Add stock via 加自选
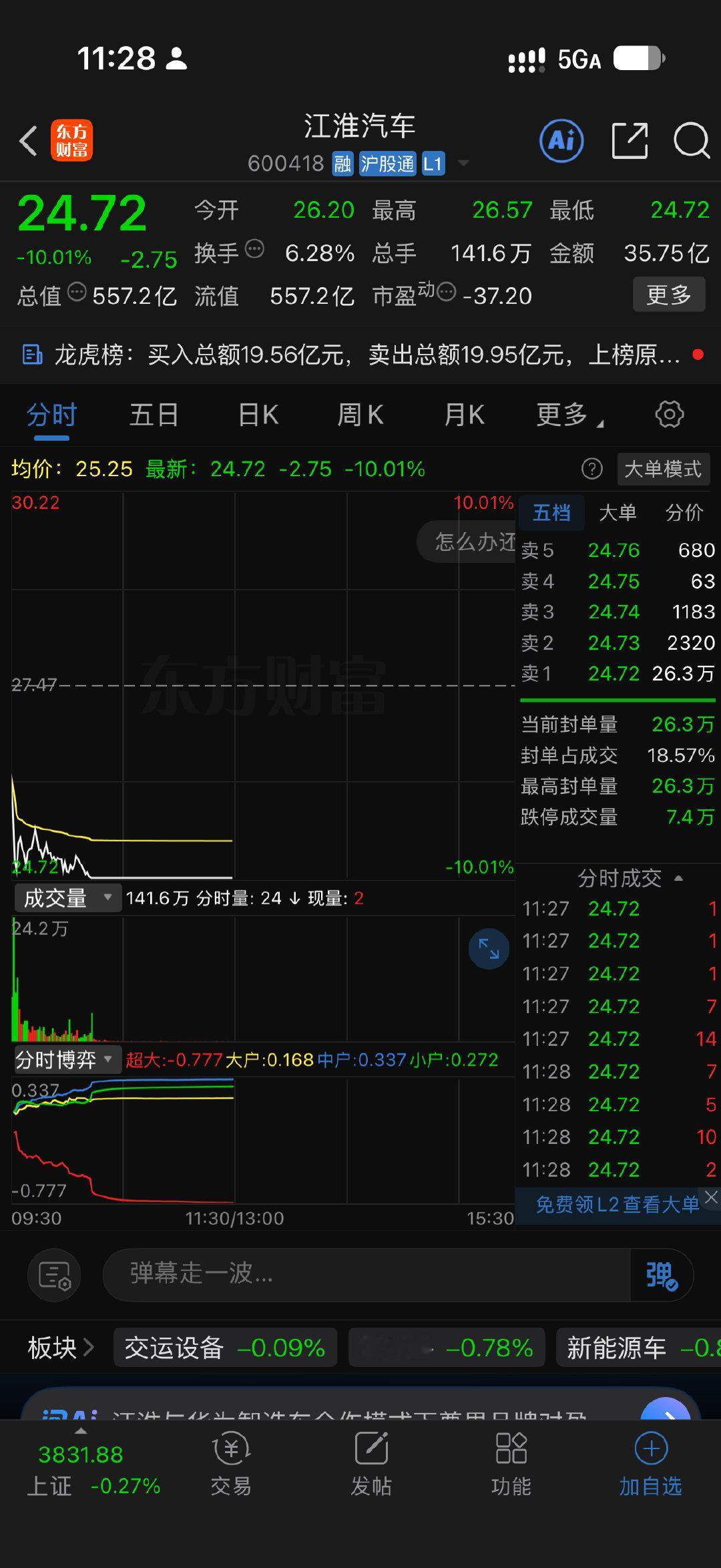 pyautogui.click(x=651, y=1464)
